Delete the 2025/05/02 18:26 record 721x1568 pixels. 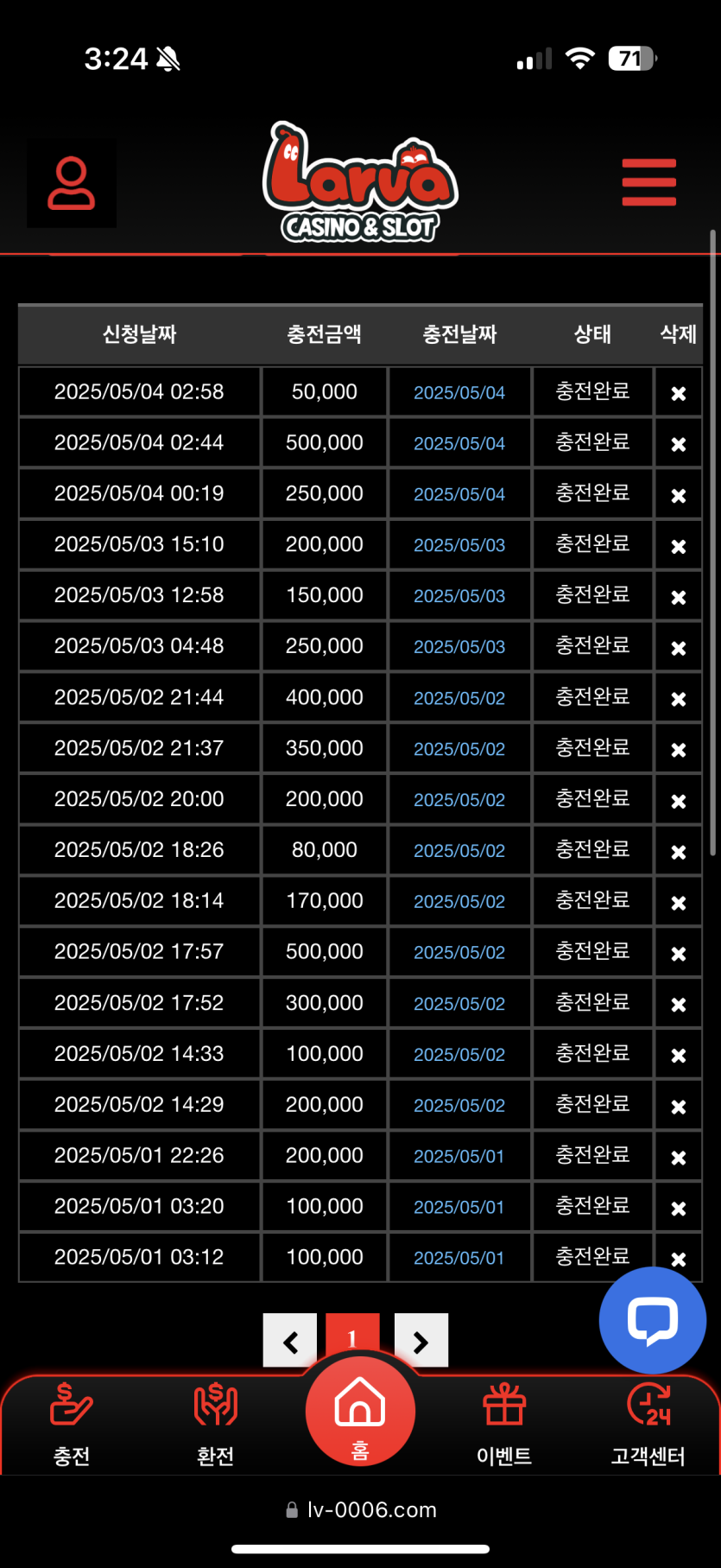point(679,852)
